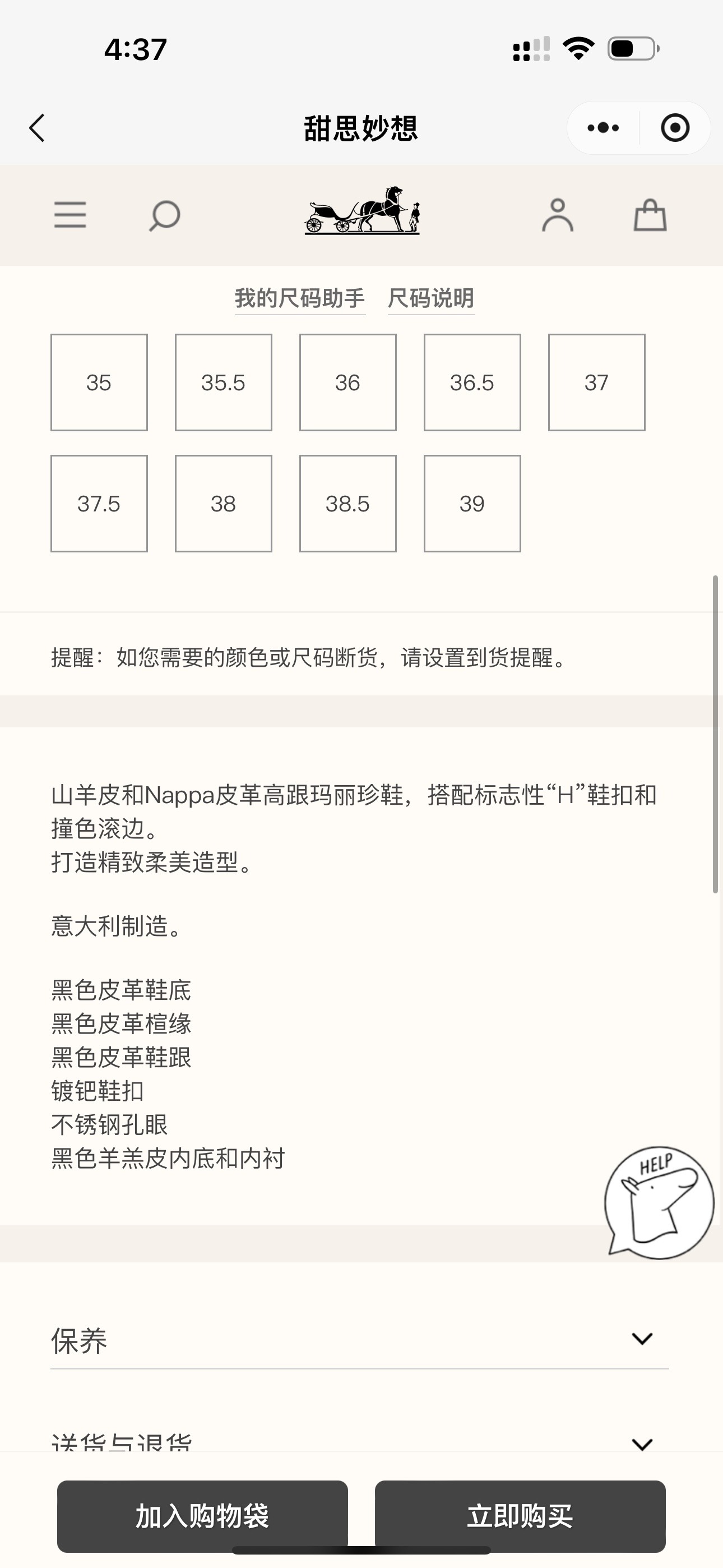Select shoe size 36
This screenshot has height=1568, width=723.
pos(347,382)
